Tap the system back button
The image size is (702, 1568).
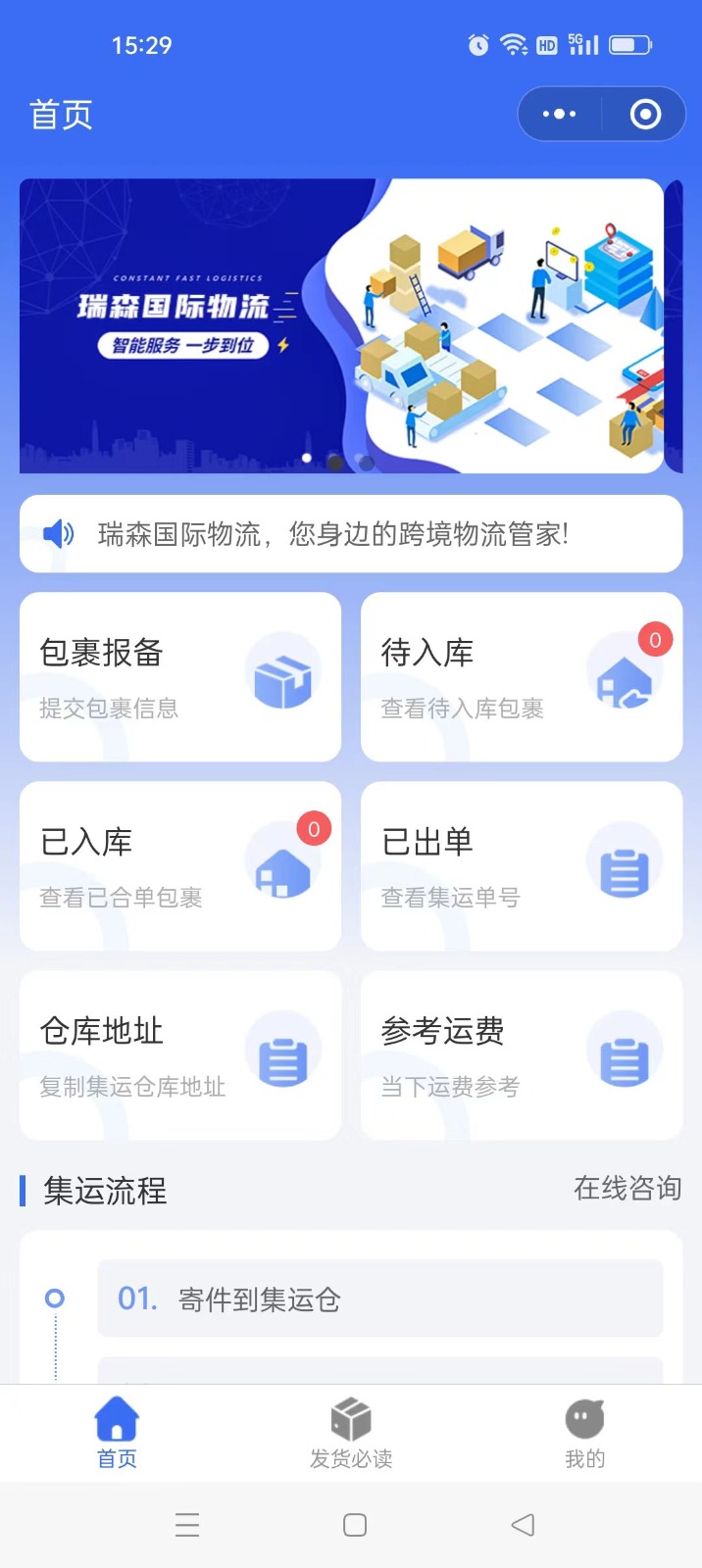(523, 1525)
